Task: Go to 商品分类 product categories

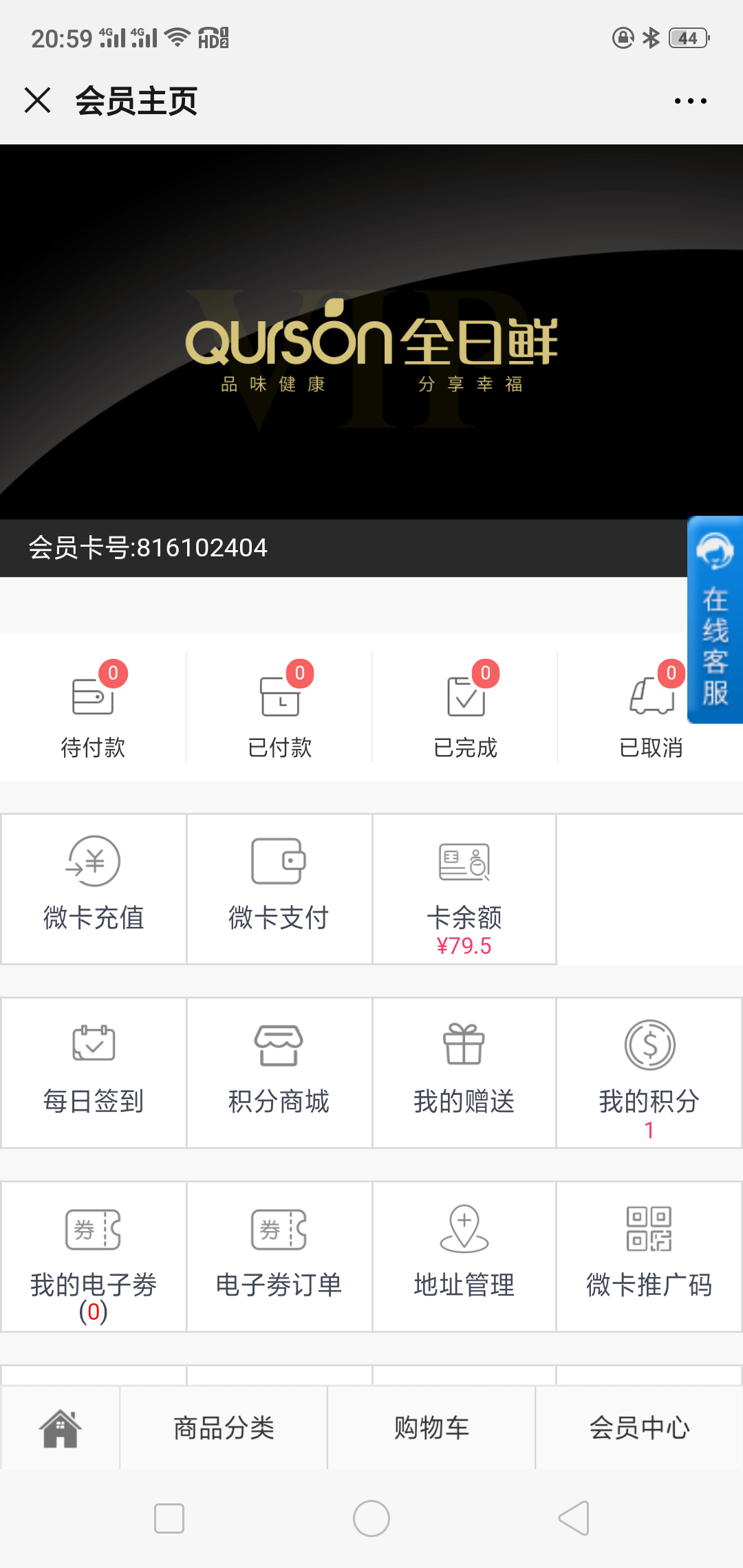Action: 224,1428
